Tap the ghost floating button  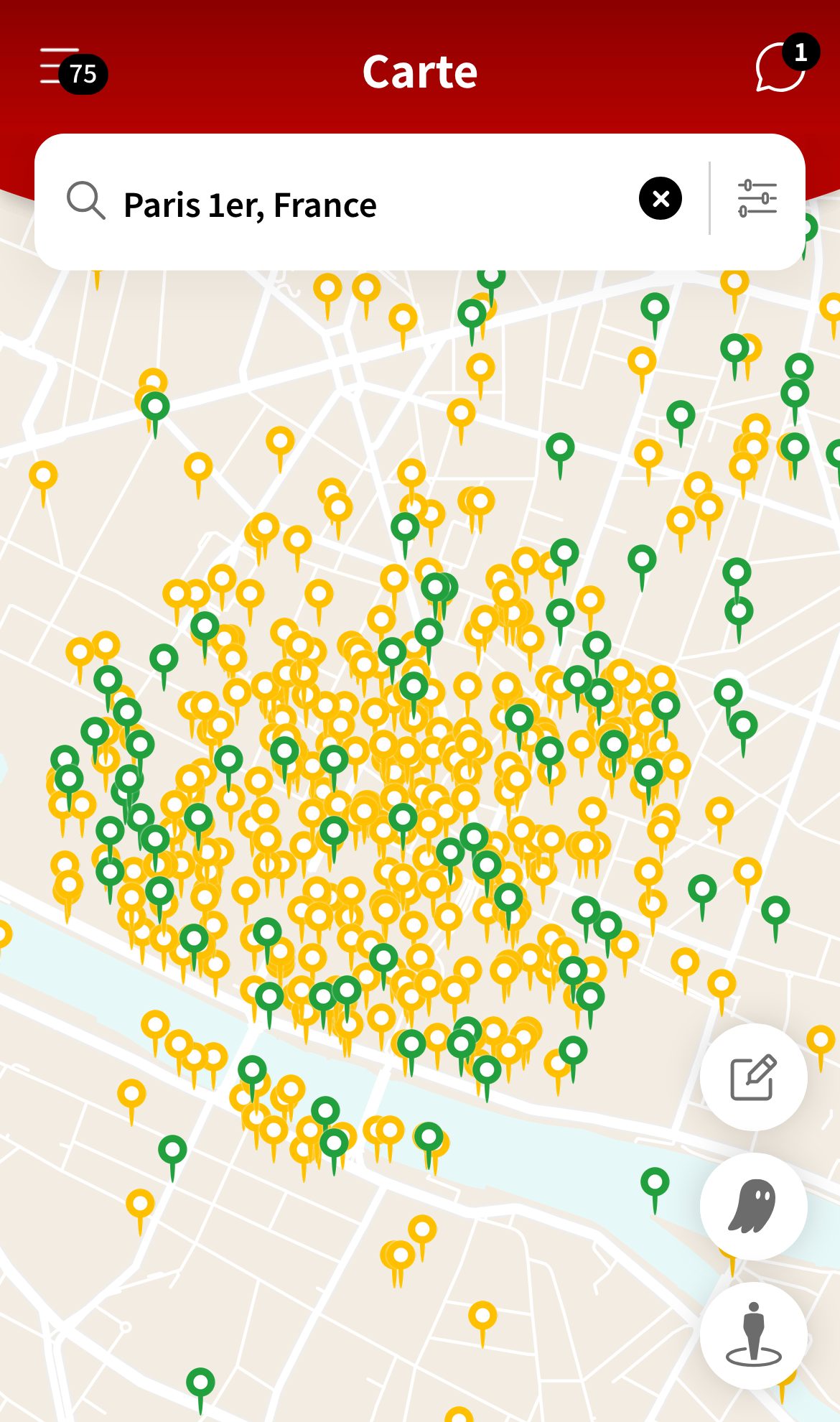pos(753,1206)
